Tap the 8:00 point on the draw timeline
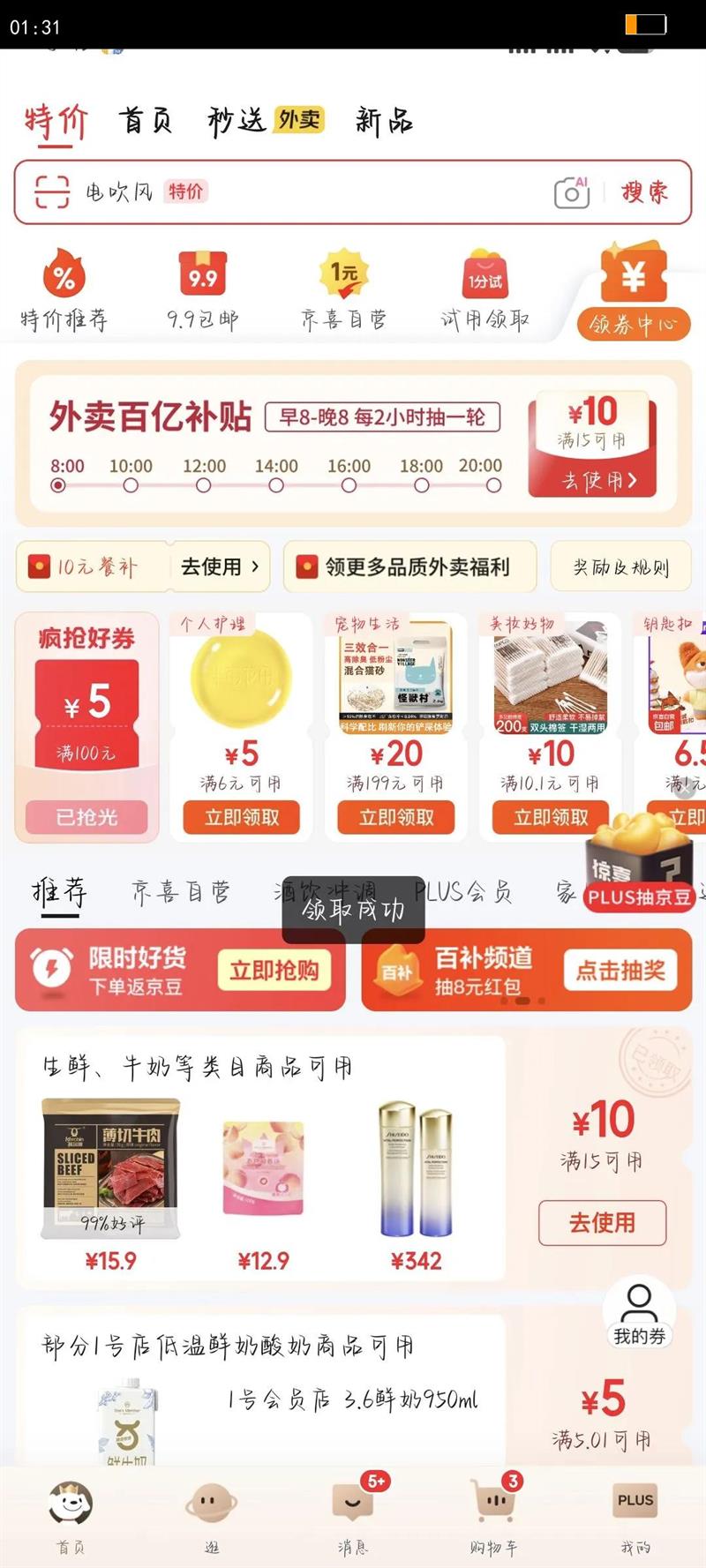The height and width of the screenshot is (1568, 706). (58, 484)
